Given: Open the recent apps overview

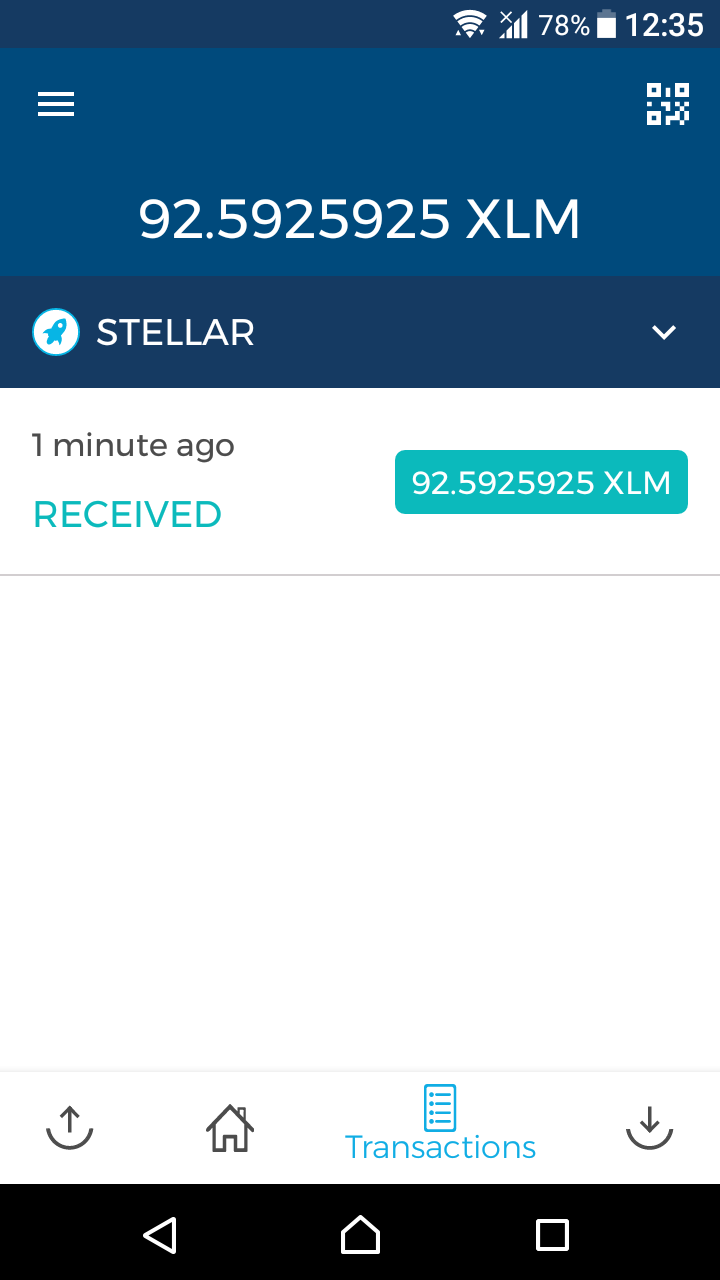Looking at the screenshot, I should (552, 1235).
